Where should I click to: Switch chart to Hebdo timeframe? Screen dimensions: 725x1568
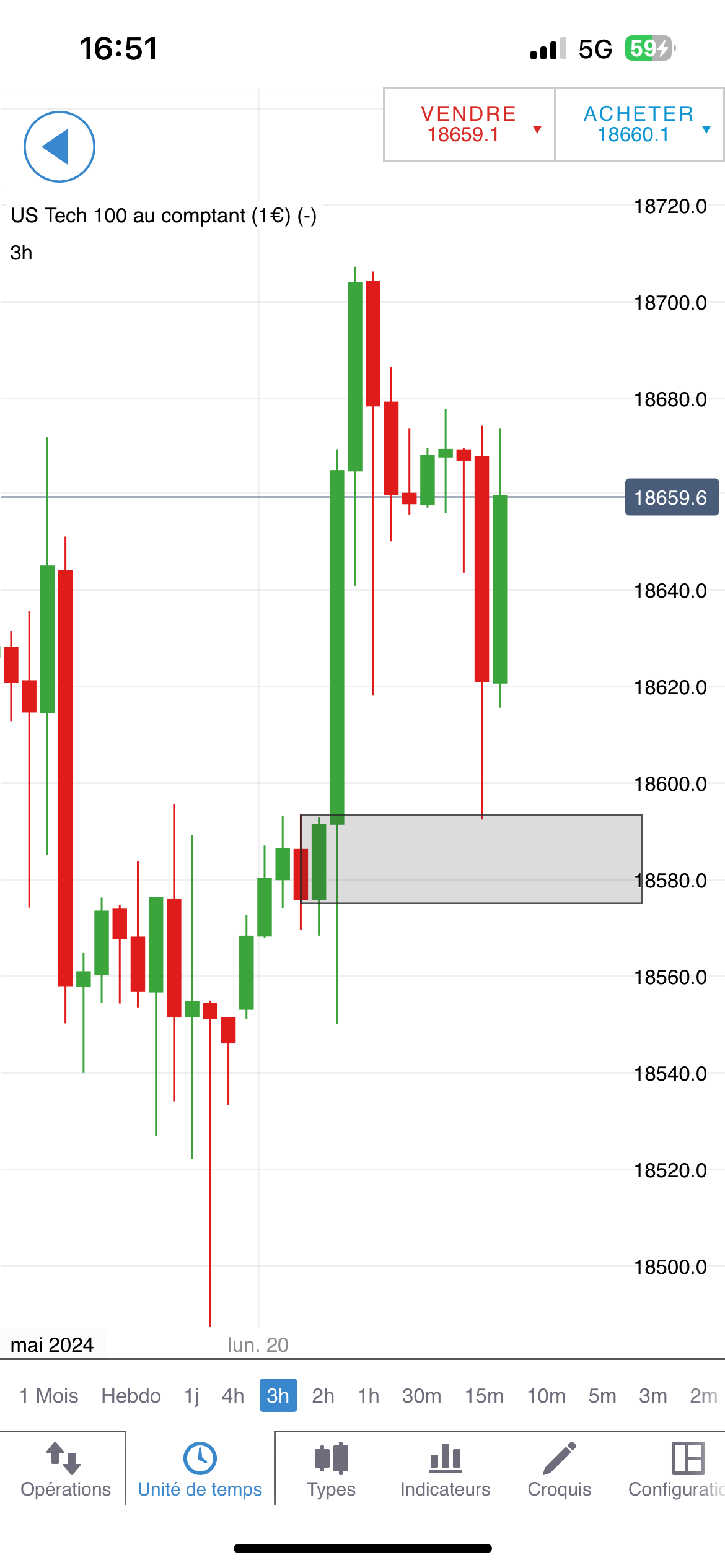(x=131, y=1395)
